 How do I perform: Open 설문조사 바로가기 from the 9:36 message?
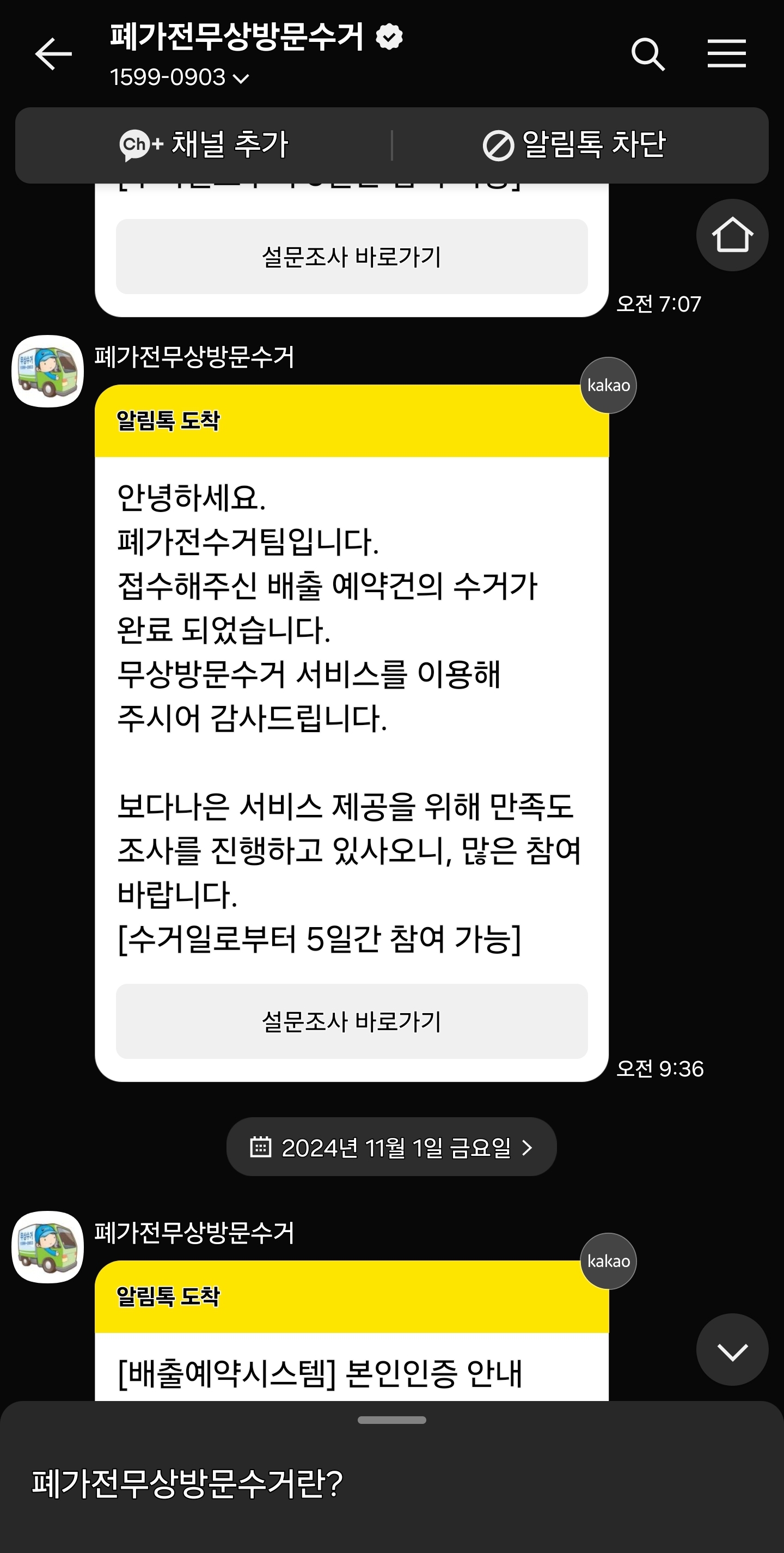coord(351,1021)
